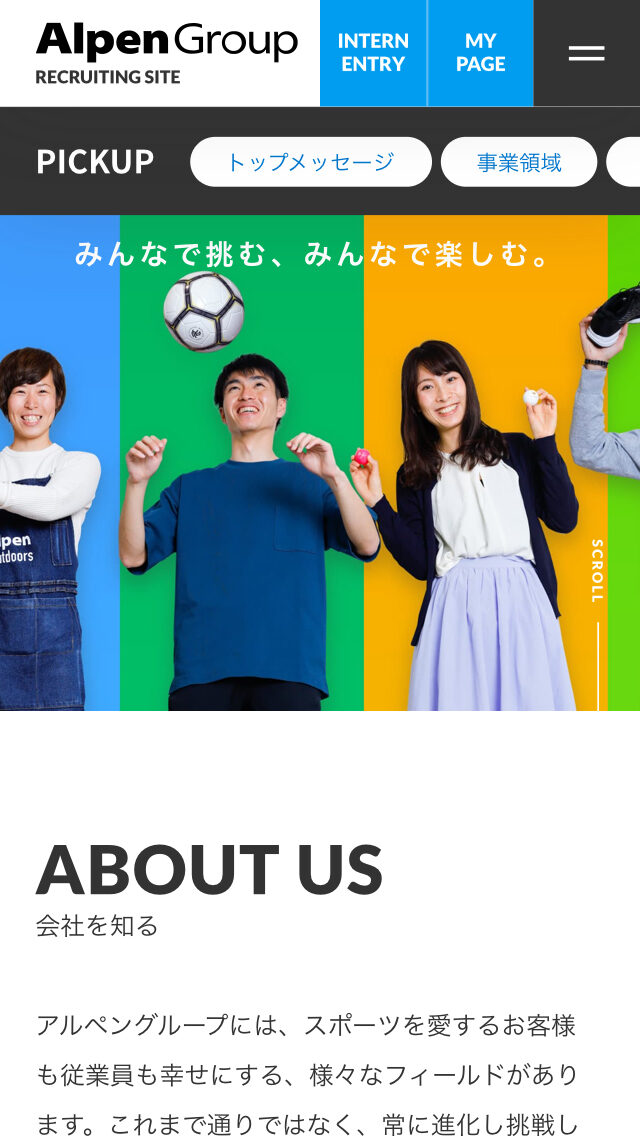Go to MY PAGE

coord(481,53)
